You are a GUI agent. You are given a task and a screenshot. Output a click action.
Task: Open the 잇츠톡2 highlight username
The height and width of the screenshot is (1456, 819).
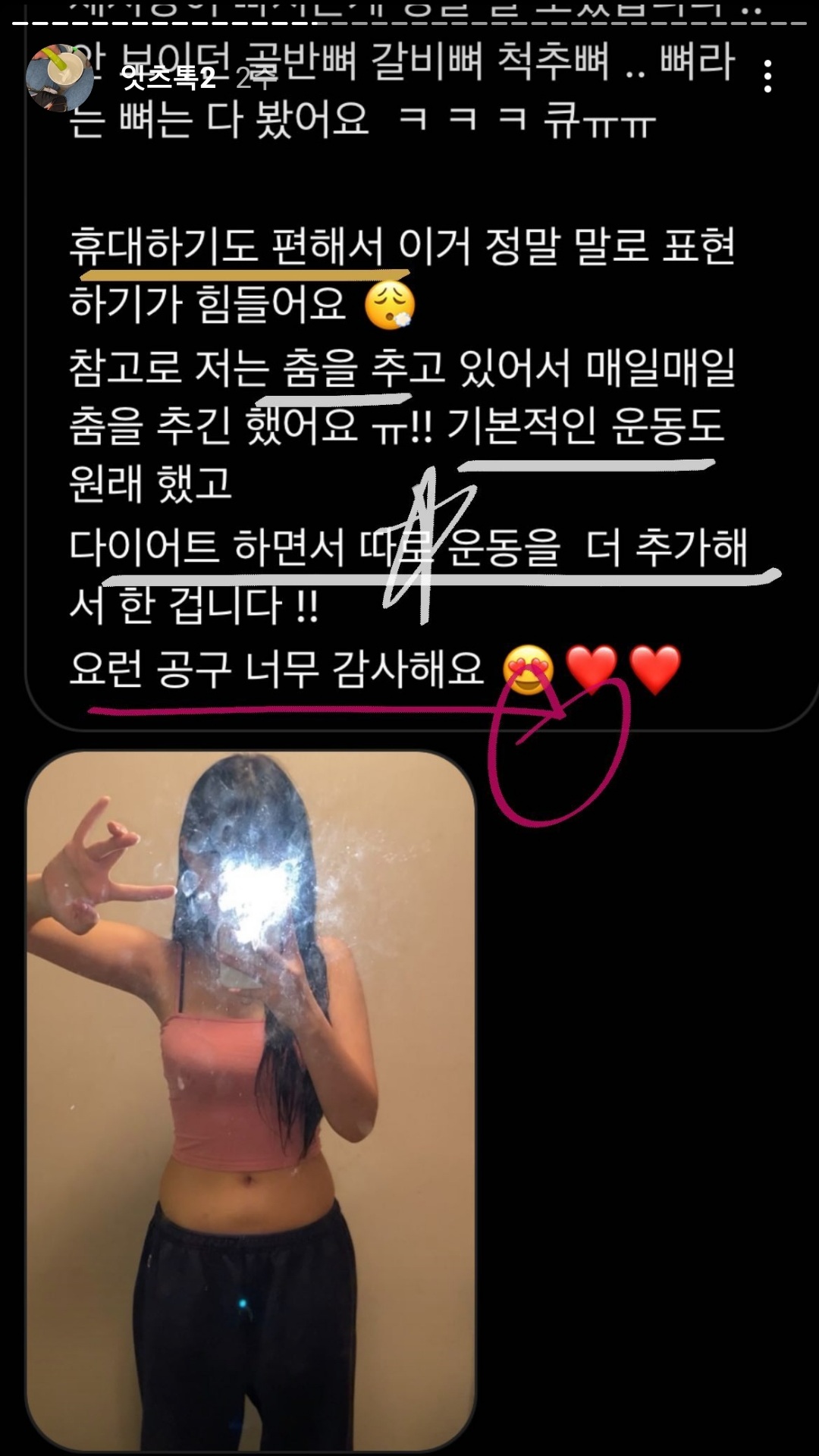tap(168, 77)
